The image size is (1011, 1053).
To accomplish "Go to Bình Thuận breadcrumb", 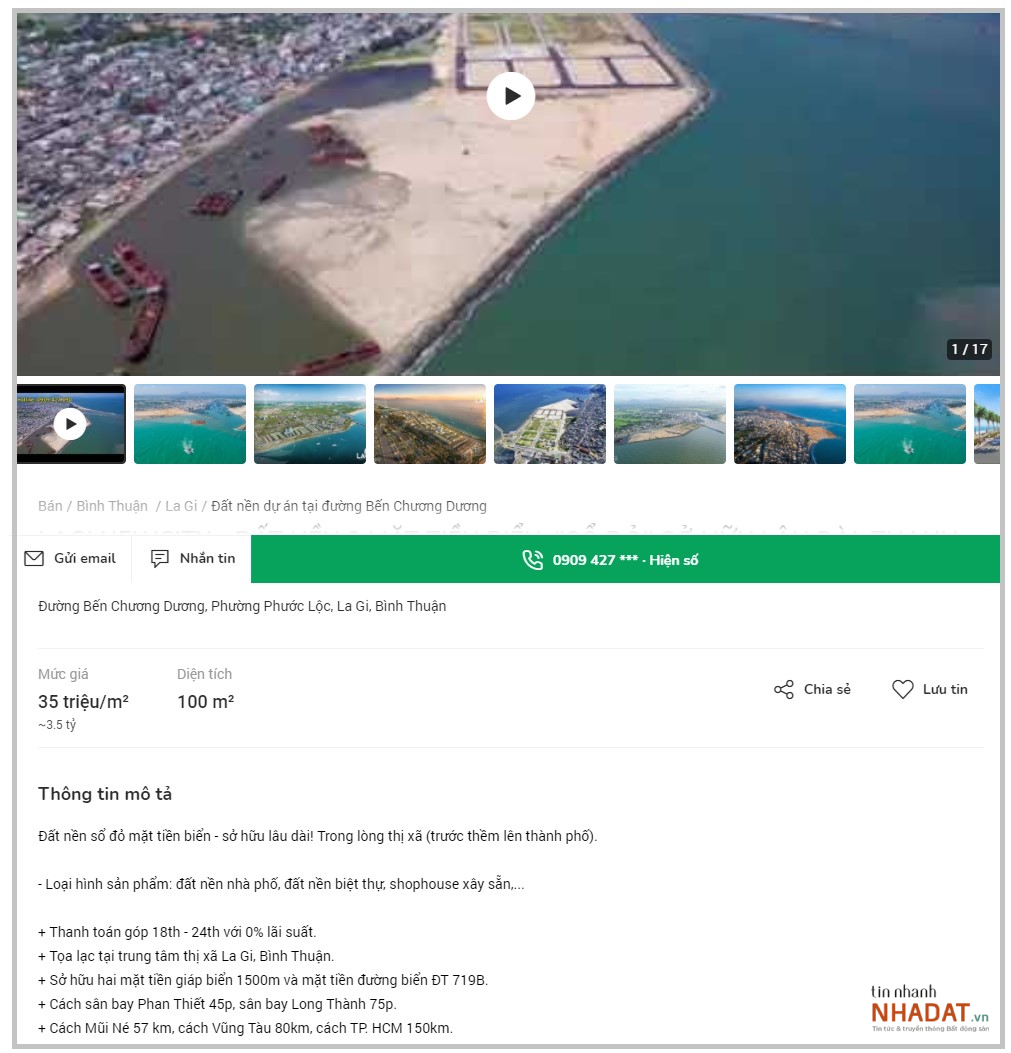I will (x=112, y=506).
